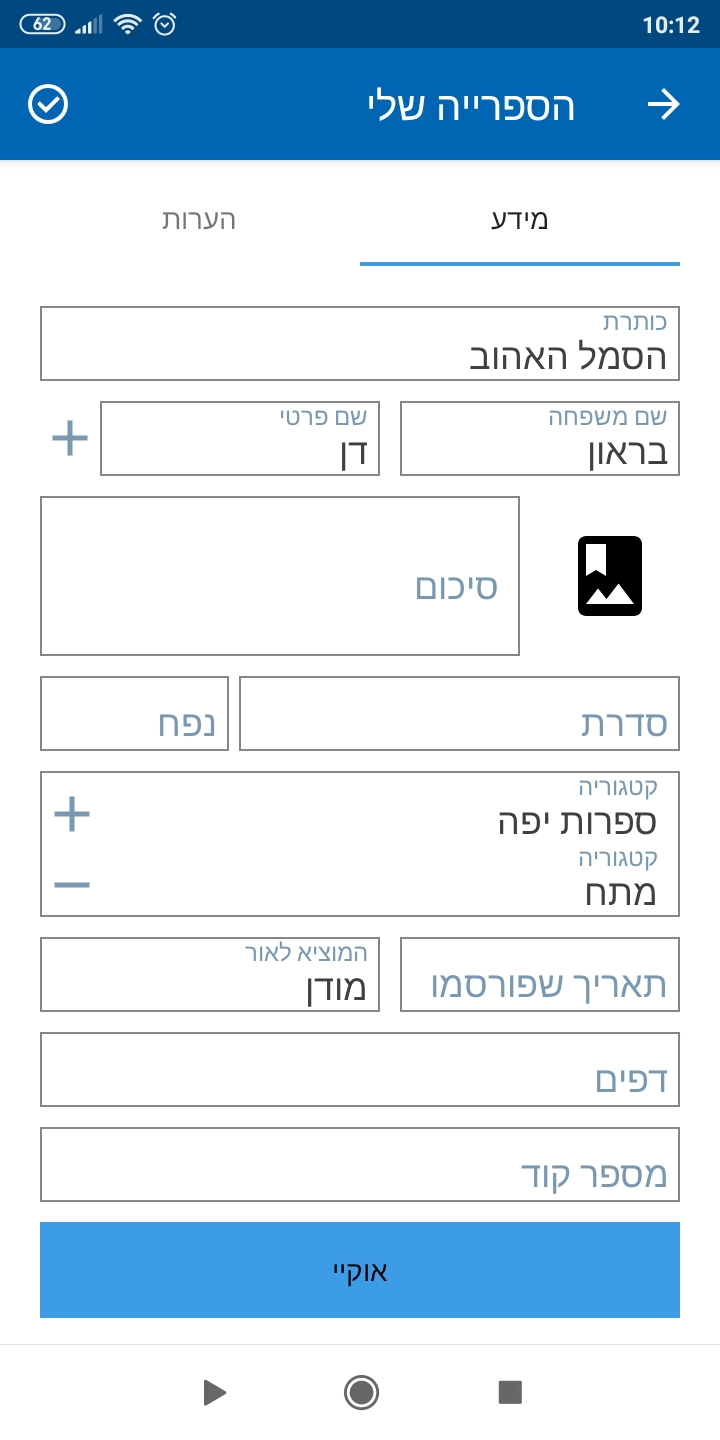Enter the סדרת series field

[460, 713]
